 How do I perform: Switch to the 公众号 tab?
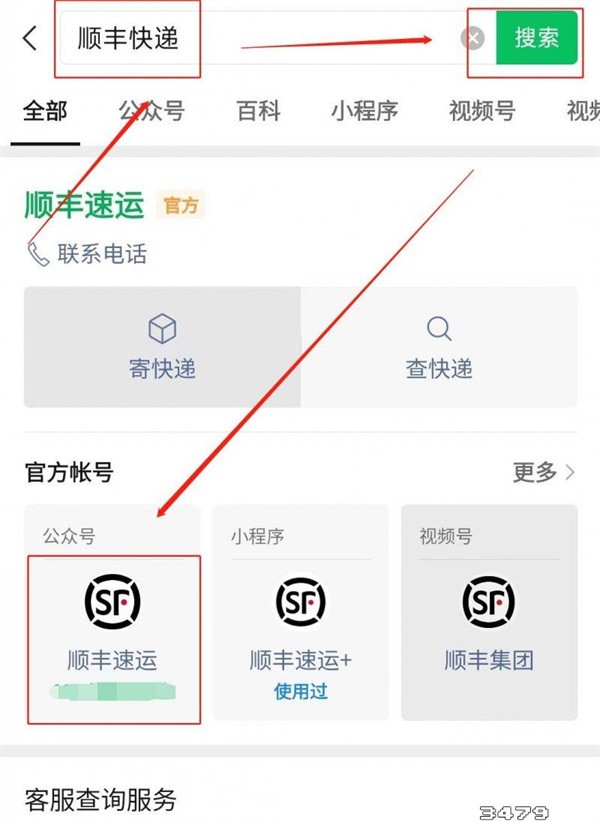[151, 111]
